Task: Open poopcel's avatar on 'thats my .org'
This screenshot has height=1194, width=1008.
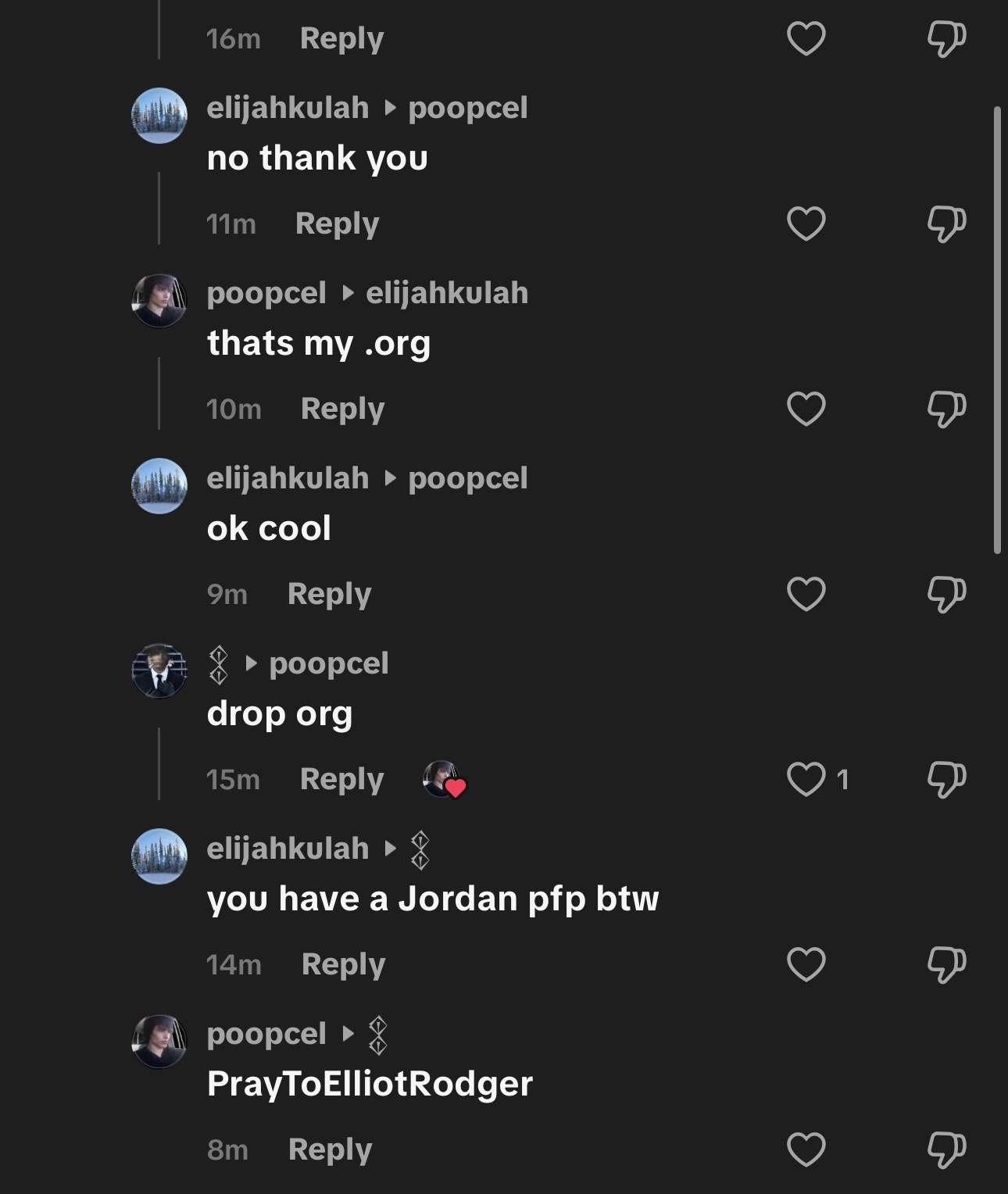Action: click(159, 301)
